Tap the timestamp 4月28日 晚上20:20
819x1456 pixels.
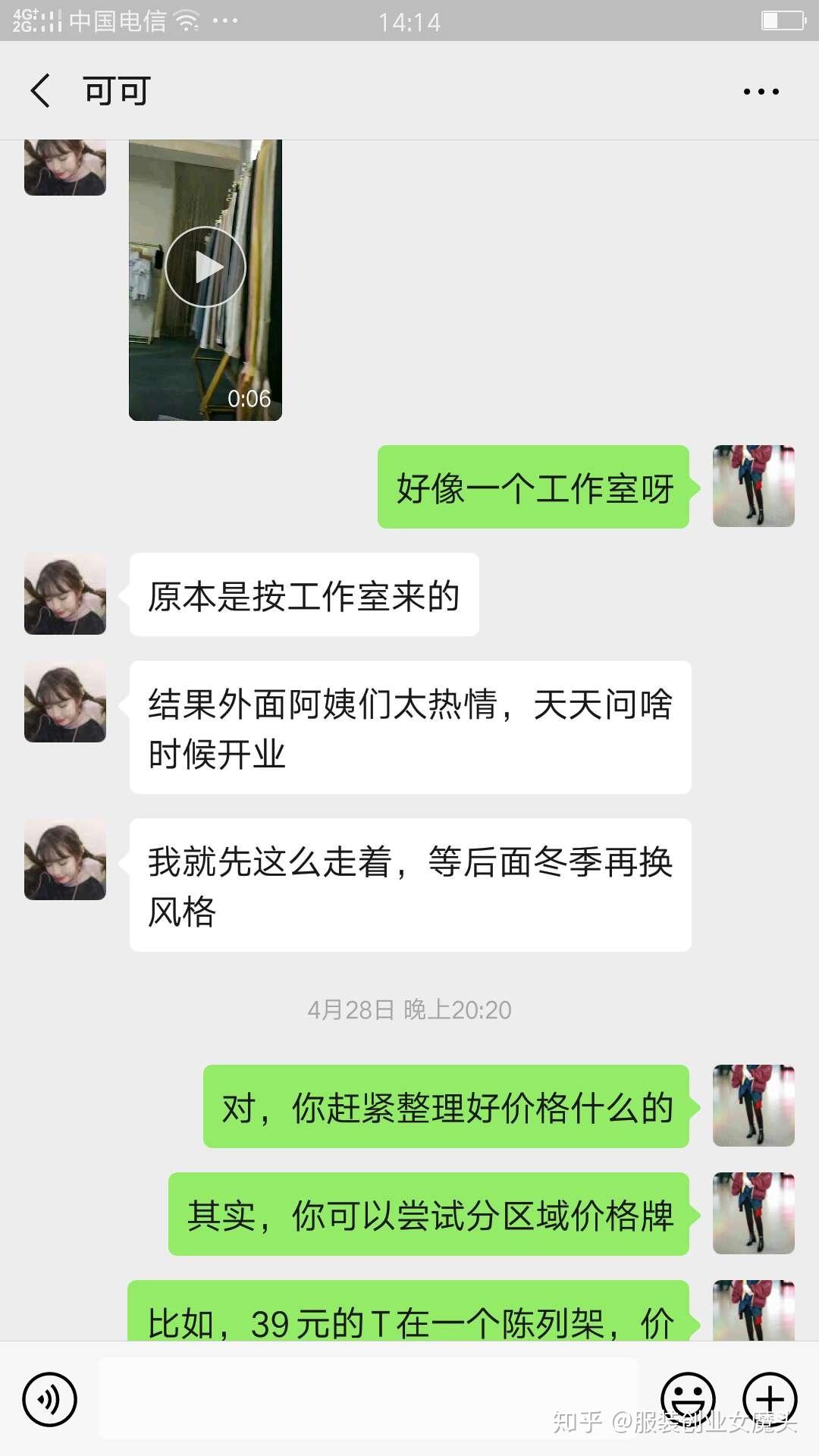(x=408, y=1009)
